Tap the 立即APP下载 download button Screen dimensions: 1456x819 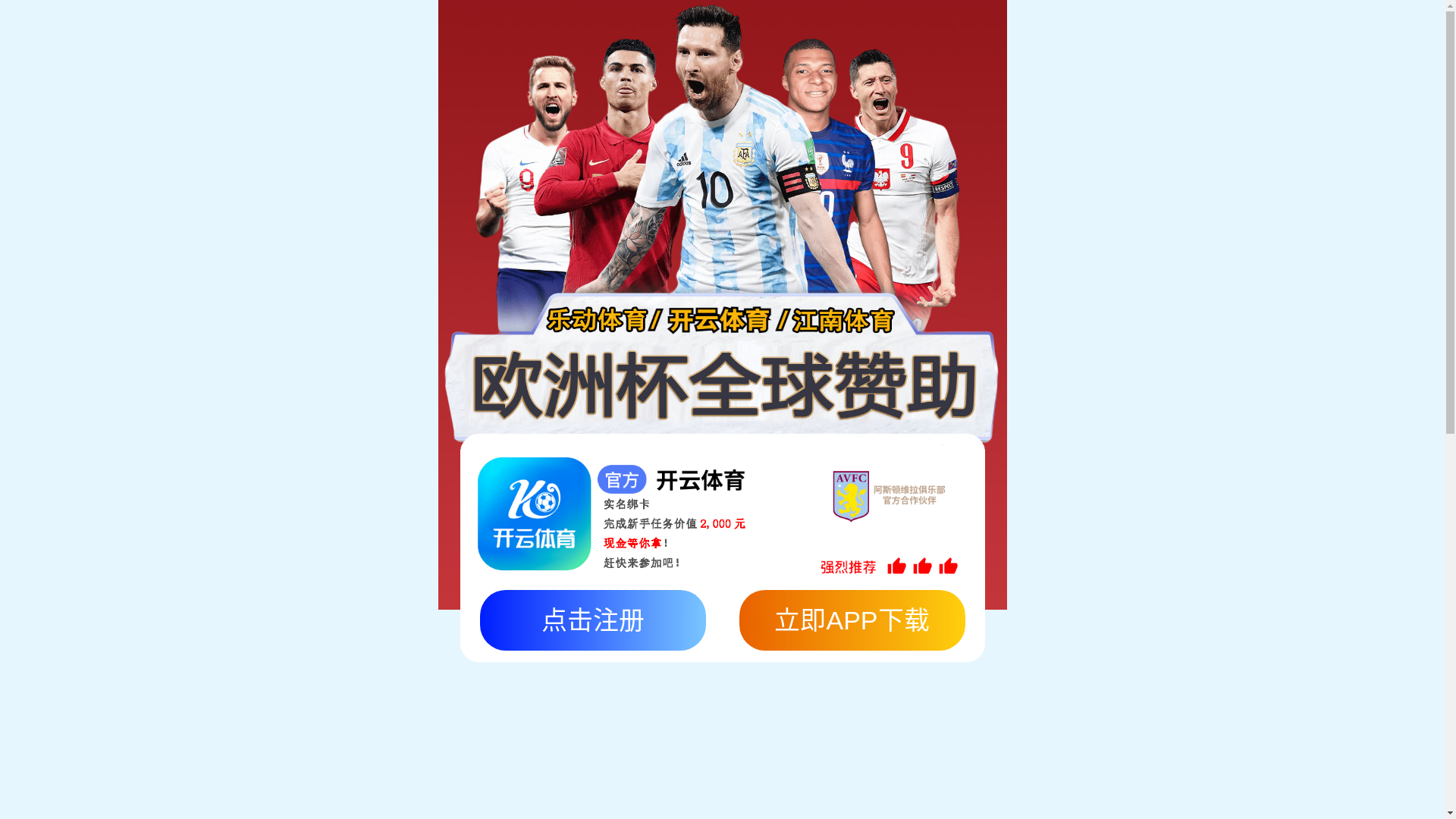tap(852, 620)
